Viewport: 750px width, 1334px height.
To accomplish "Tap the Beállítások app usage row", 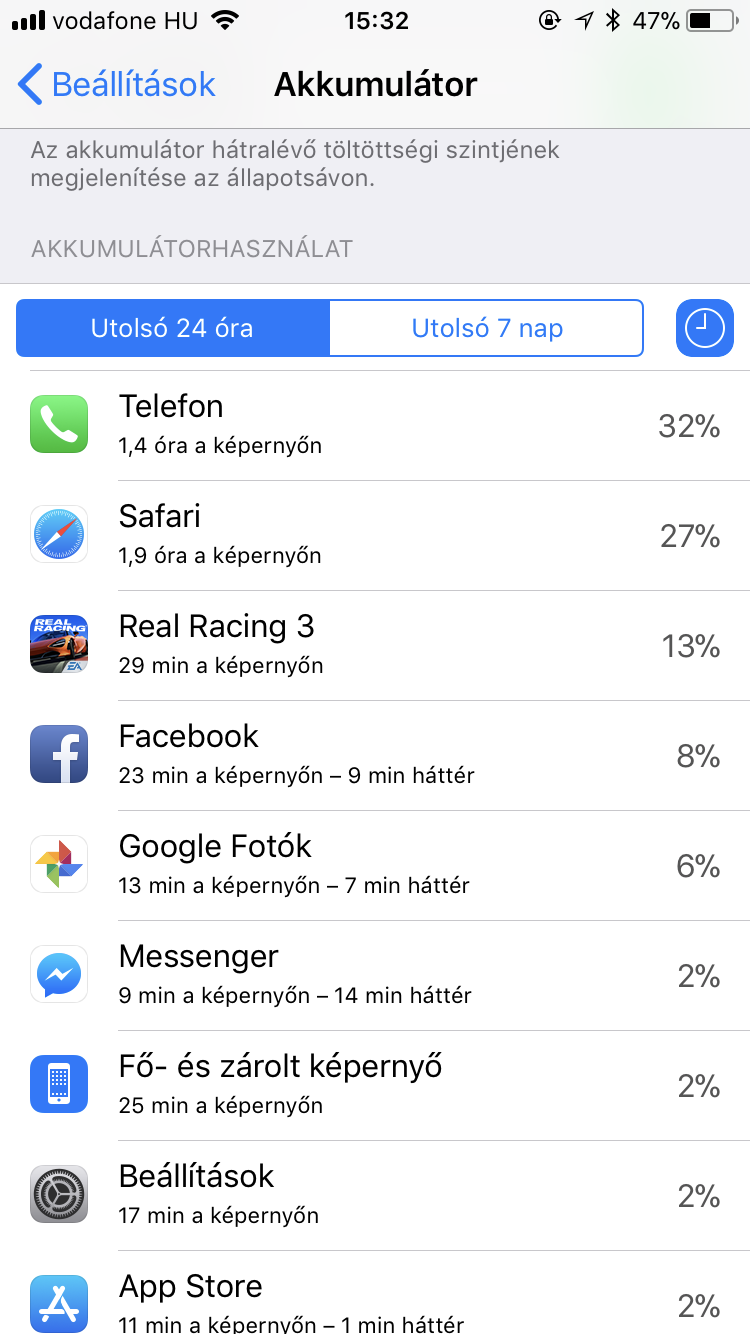I will coord(375,1196).
